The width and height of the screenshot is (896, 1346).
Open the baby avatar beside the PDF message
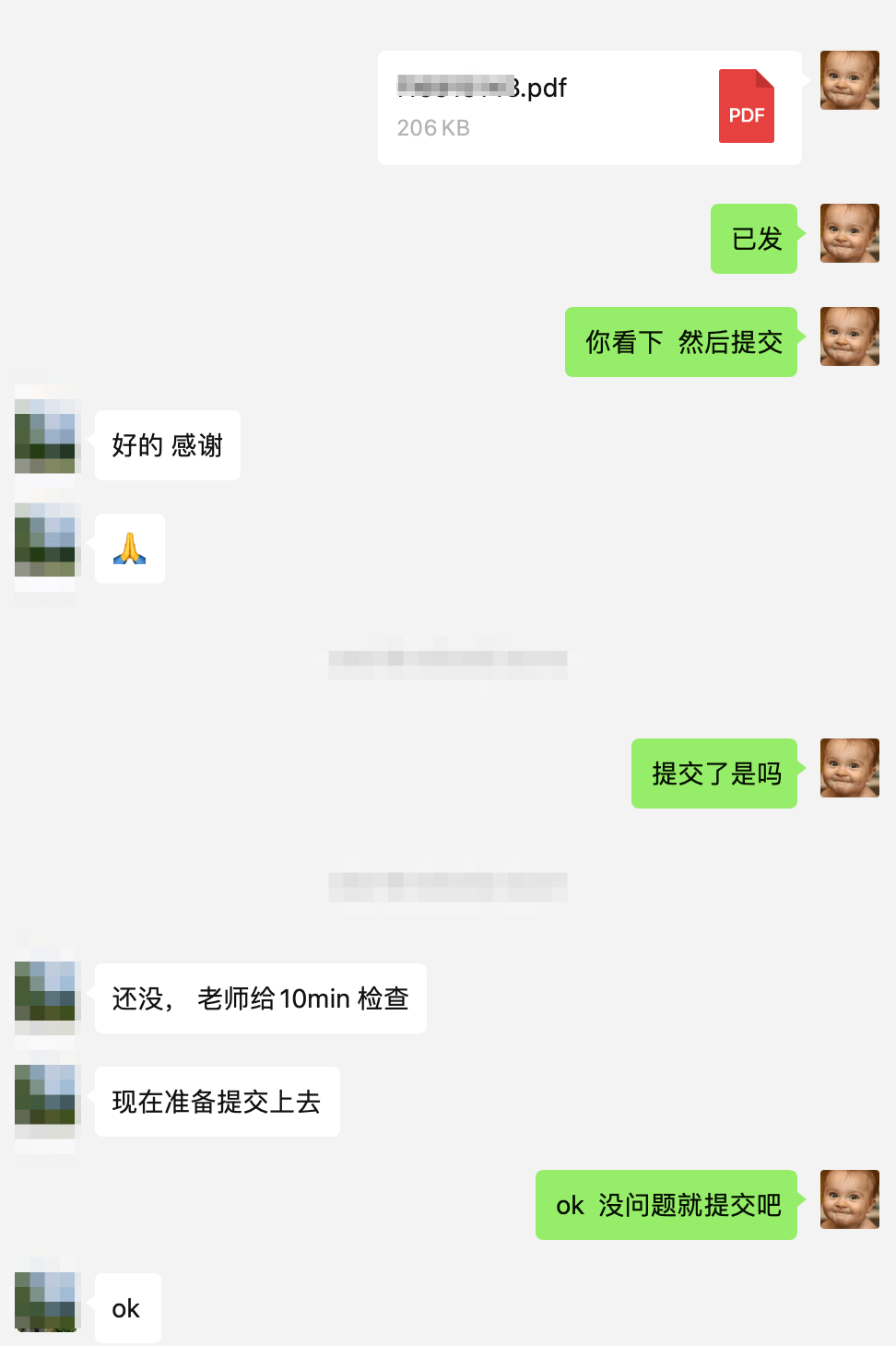[x=849, y=80]
